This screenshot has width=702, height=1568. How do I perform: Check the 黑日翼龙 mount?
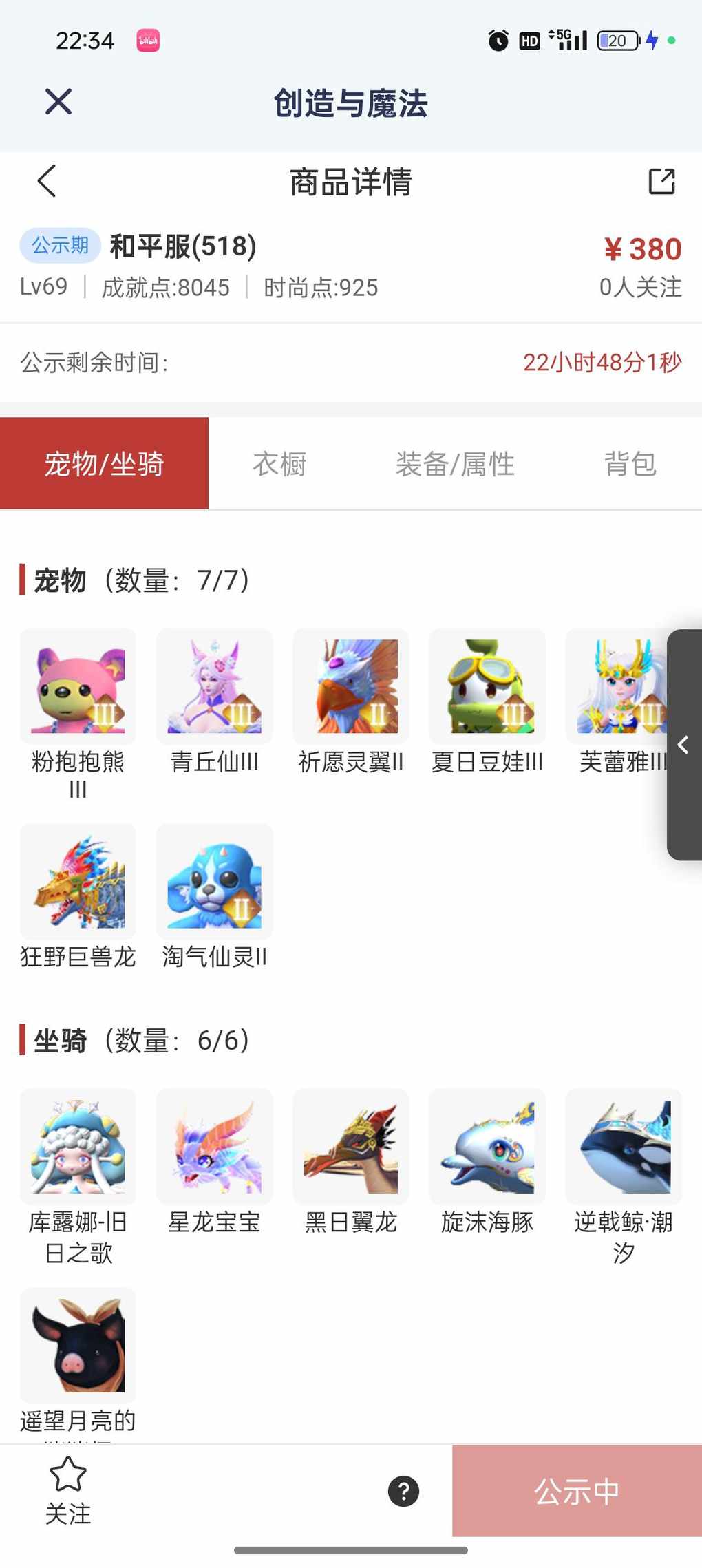click(x=350, y=1147)
